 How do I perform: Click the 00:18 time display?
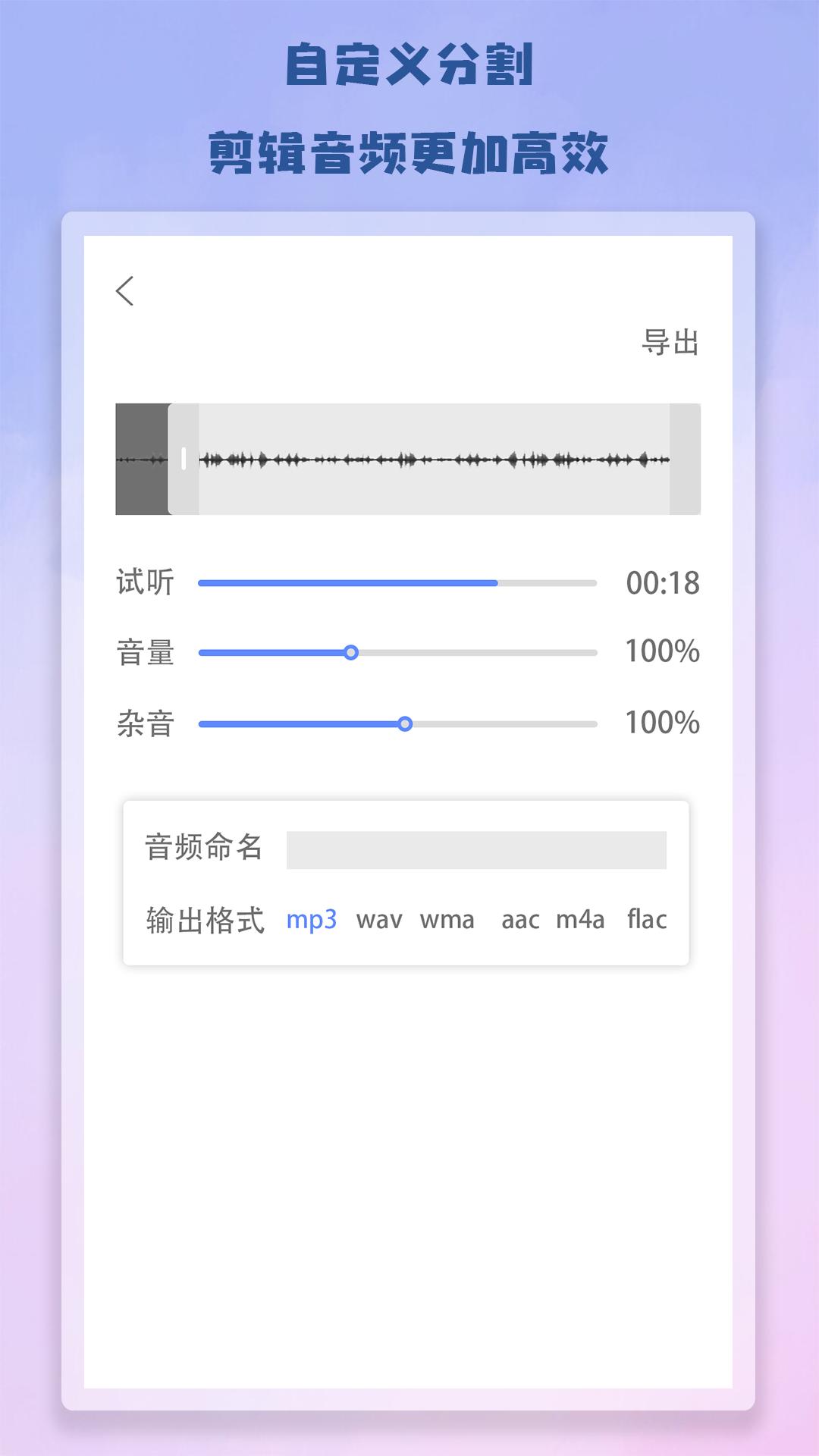click(664, 582)
